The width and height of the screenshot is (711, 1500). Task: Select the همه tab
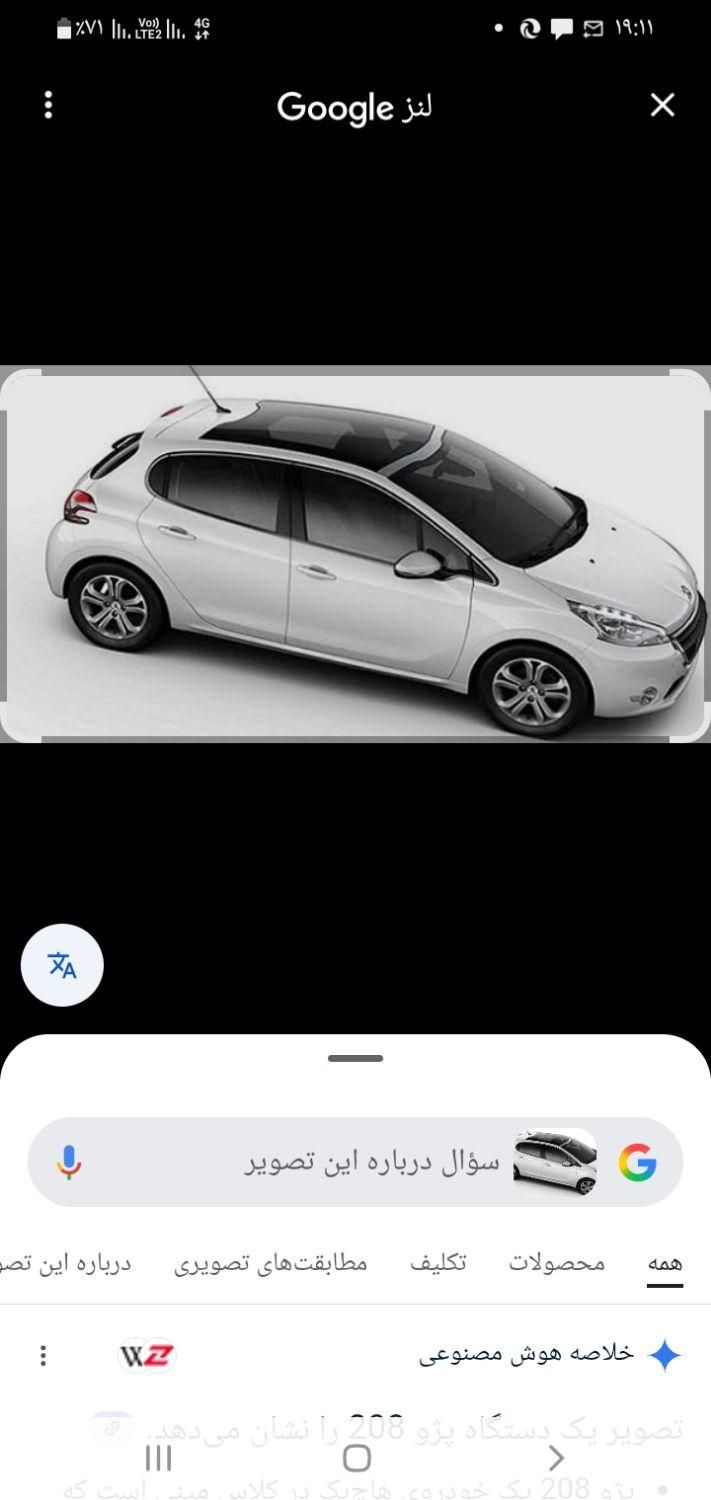tap(664, 1263)
